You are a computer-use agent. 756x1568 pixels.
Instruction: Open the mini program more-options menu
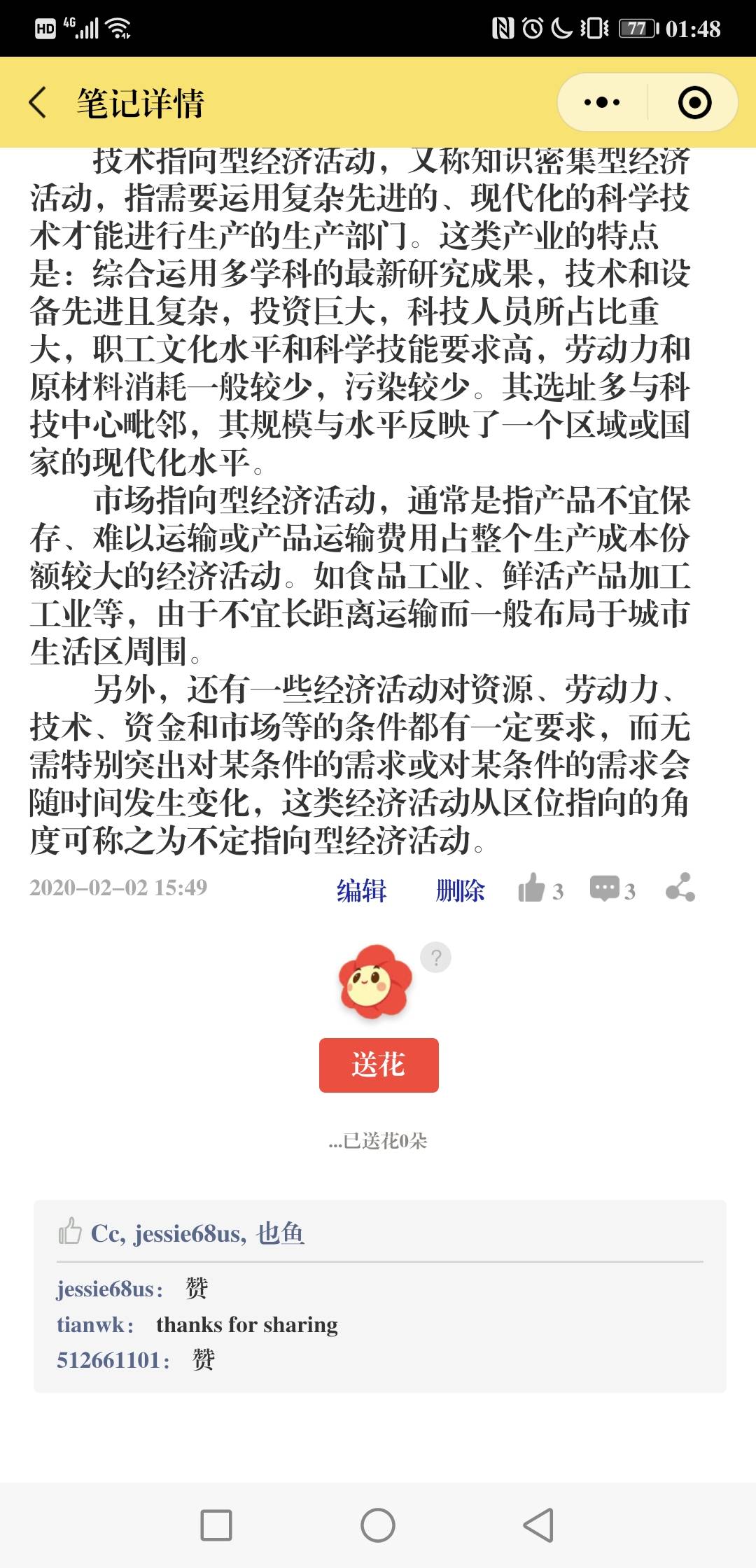(602, 103)
